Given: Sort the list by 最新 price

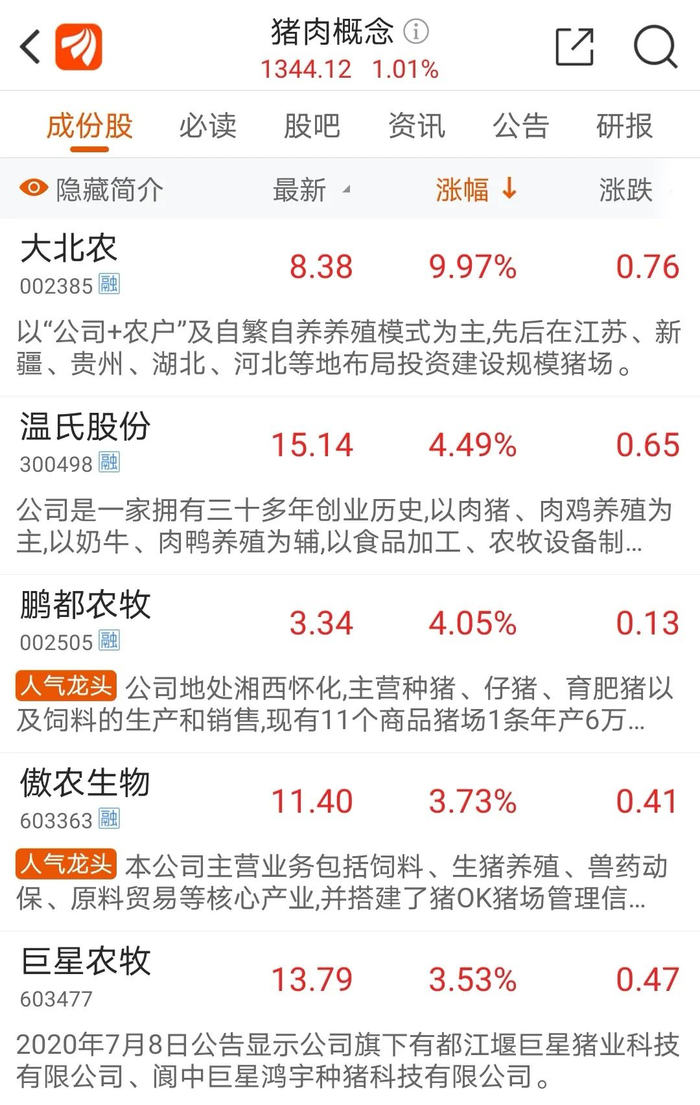Looking at the screenshot, I should point(310,190).
